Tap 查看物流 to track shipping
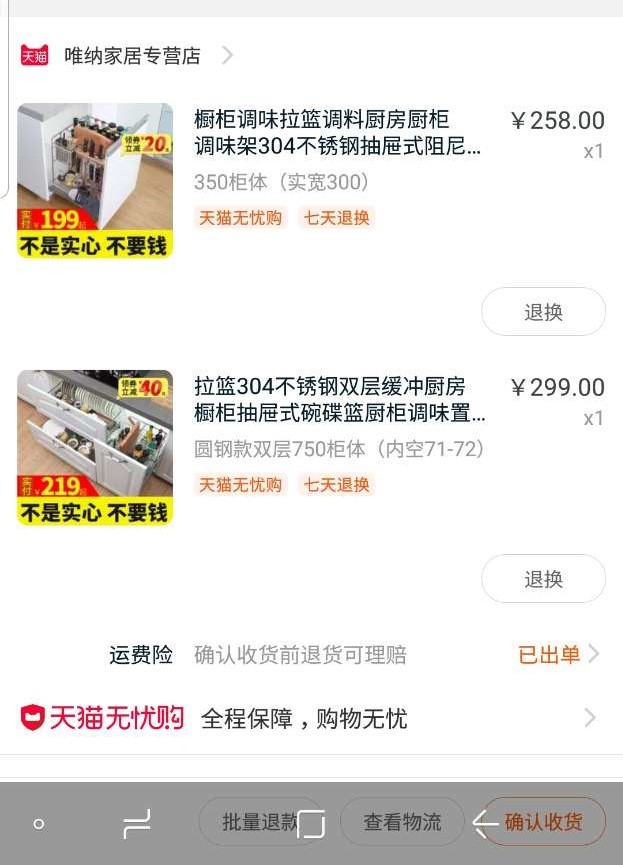Image resolution: width=623 pixels, height=865 pixels. click(x=402, y=822)
